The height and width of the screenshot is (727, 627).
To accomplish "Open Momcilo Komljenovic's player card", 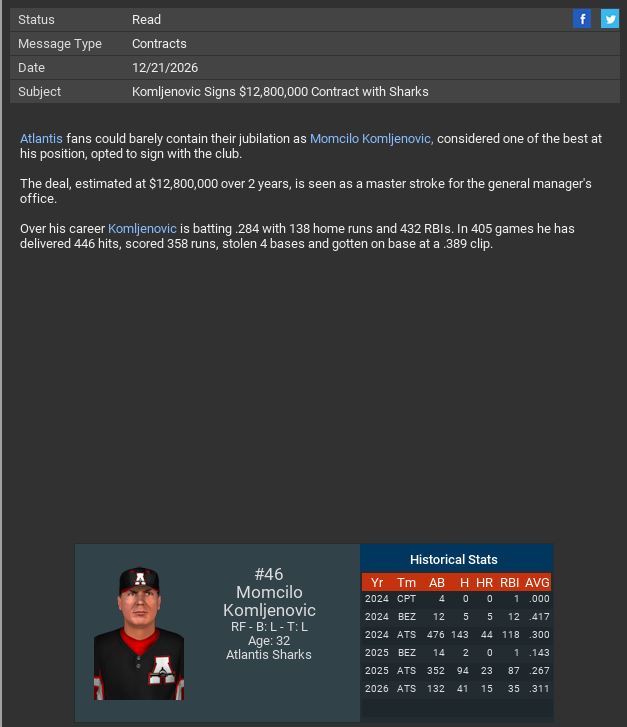I will 139,633.
